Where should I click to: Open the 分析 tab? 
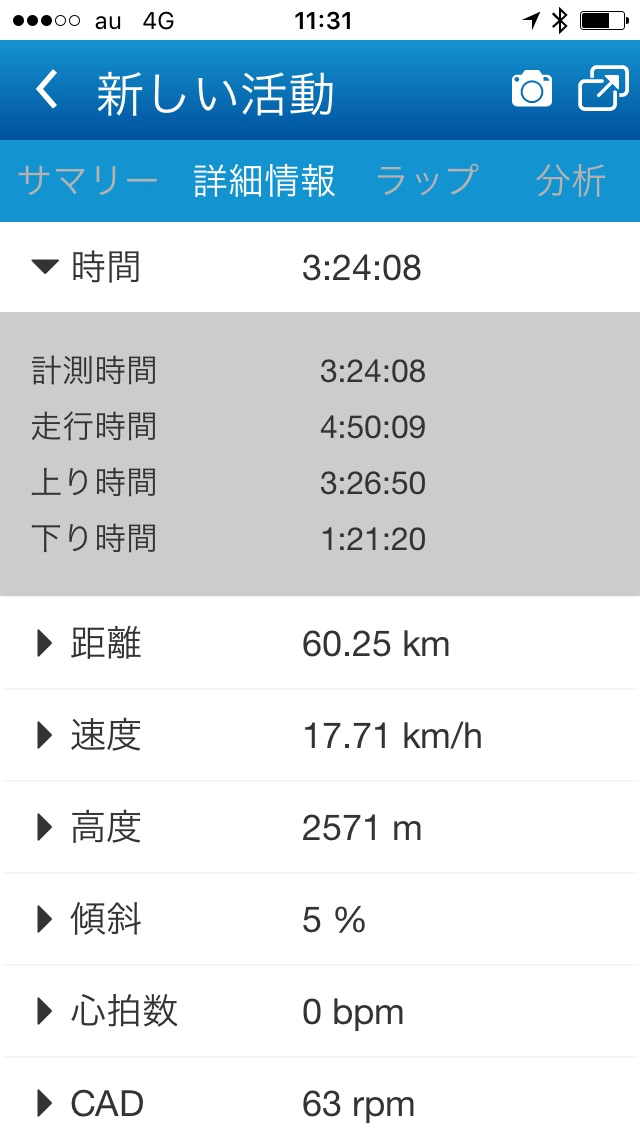570,180
